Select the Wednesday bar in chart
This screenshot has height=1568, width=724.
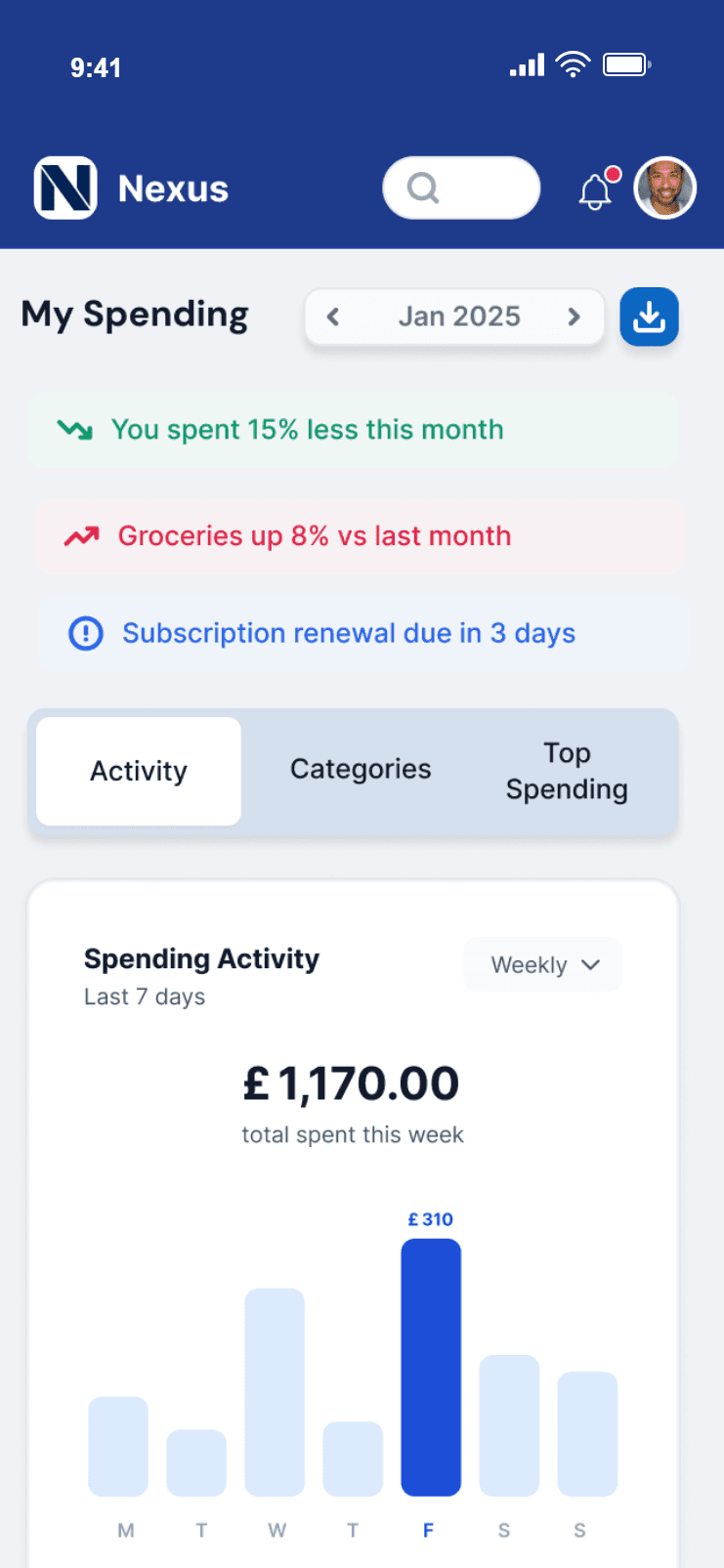click(275, 1391)
